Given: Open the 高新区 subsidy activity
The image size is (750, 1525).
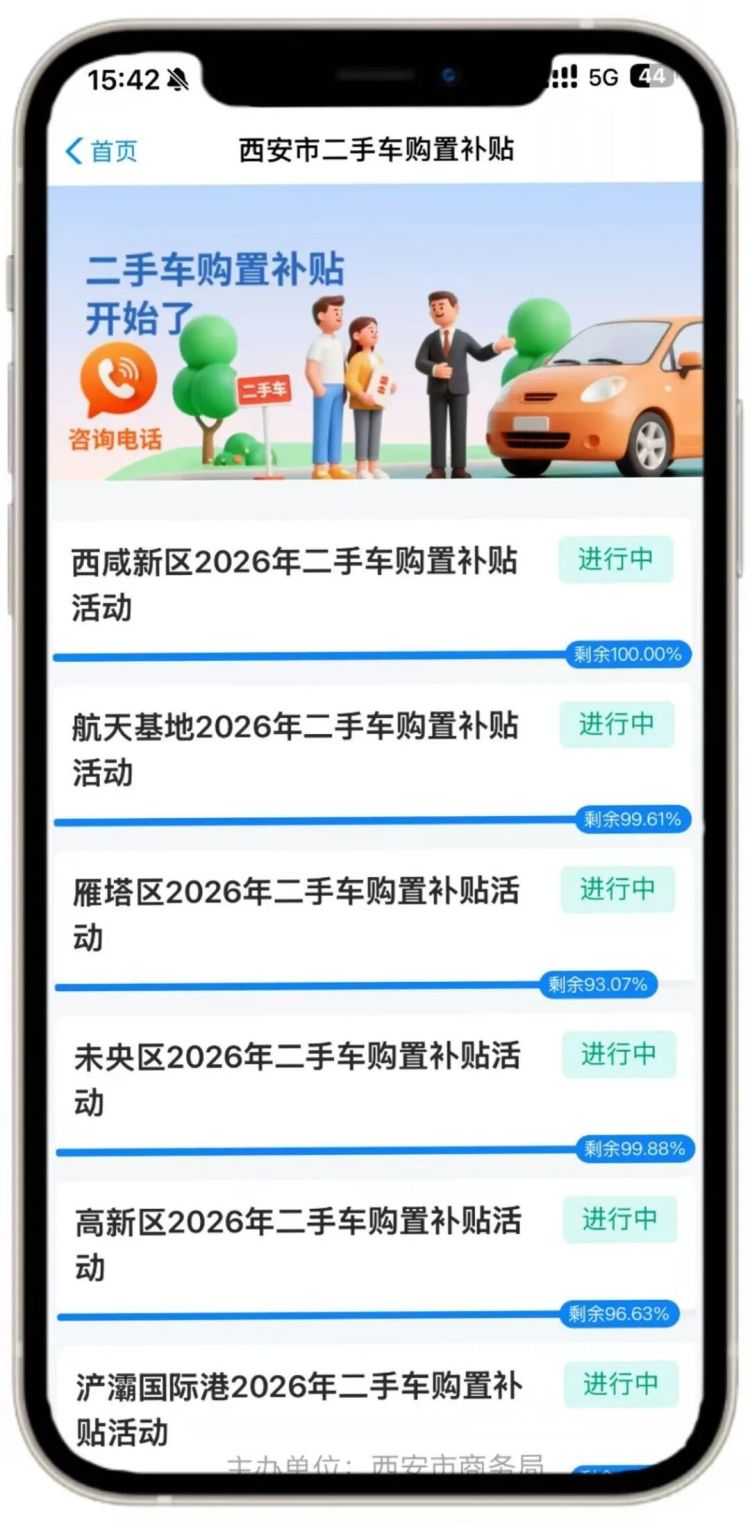Looking at the screenshot, I should [298, 1243].
